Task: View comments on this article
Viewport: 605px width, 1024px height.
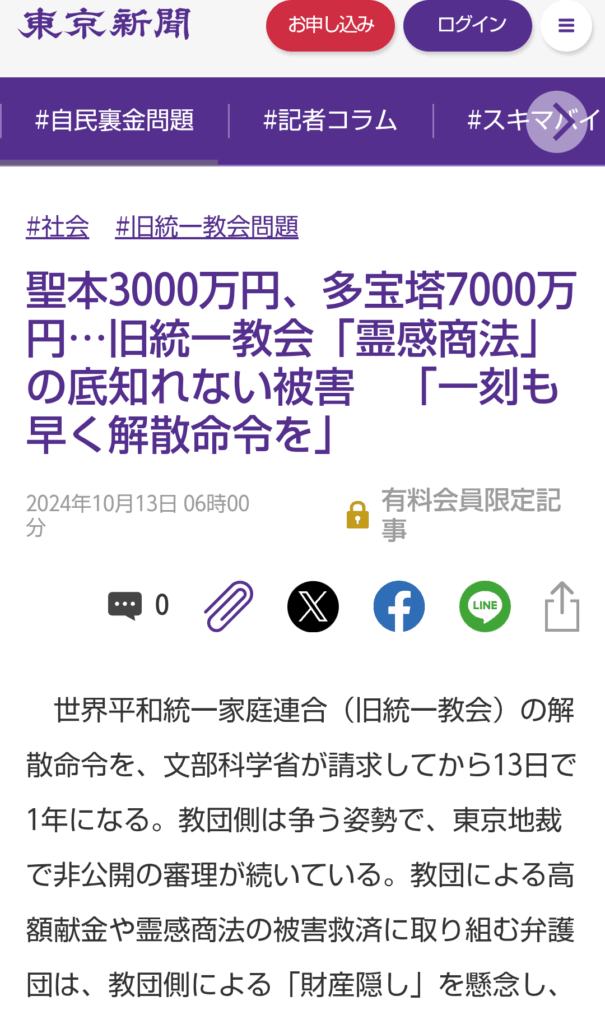Action: (x=138, y=605)
